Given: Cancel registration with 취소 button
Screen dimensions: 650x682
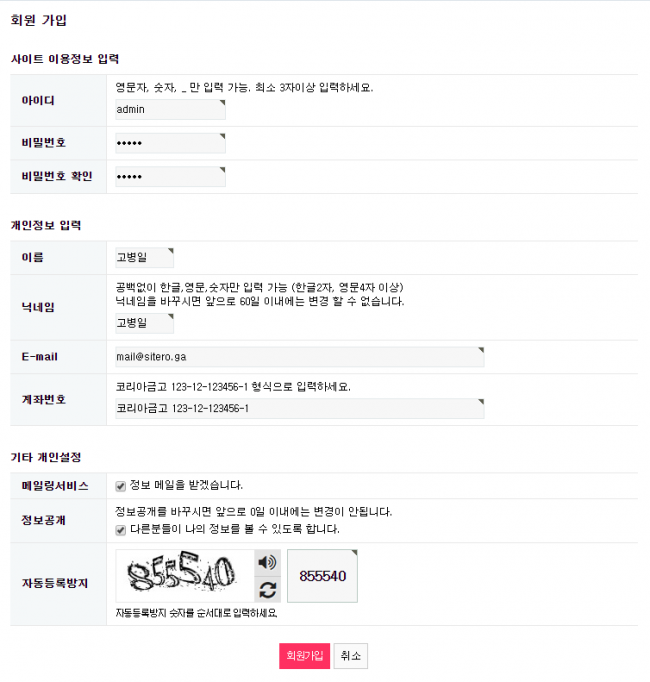Looking at the screenshot, I should click(350, 656).
